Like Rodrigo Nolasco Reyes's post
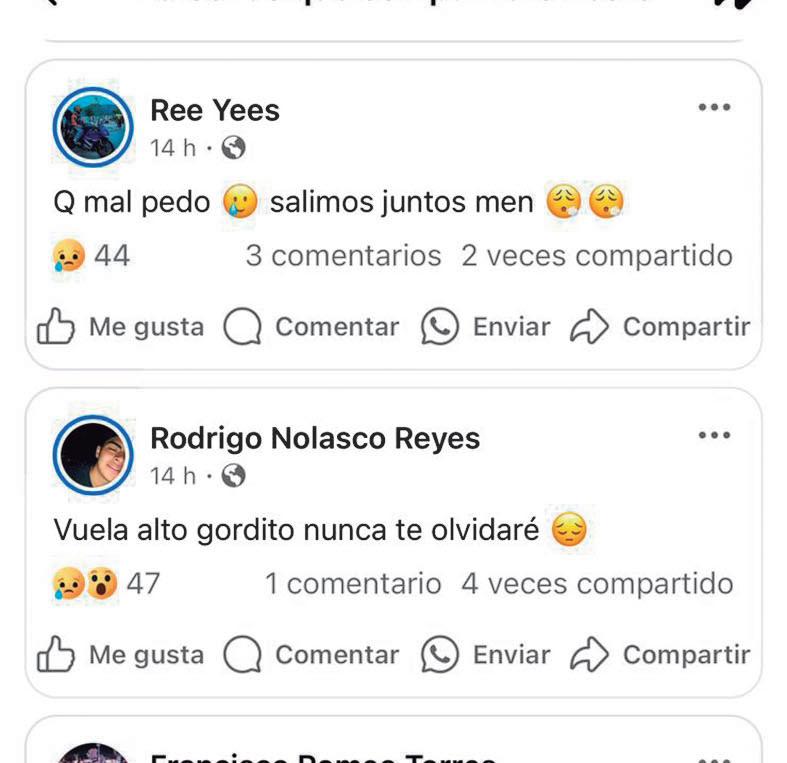 [x=120, y=655]
